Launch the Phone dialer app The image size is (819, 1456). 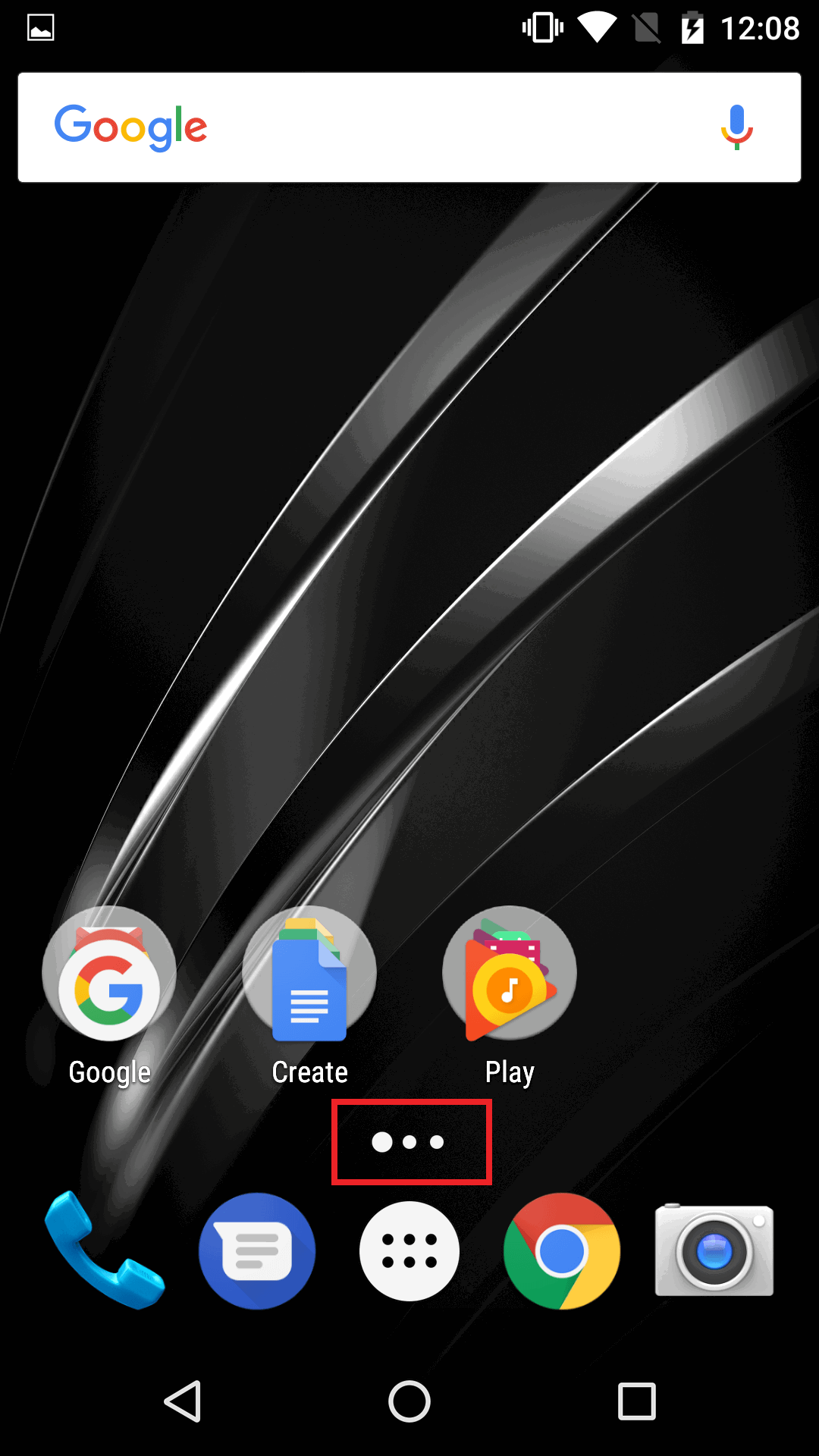coord(105,1251)
